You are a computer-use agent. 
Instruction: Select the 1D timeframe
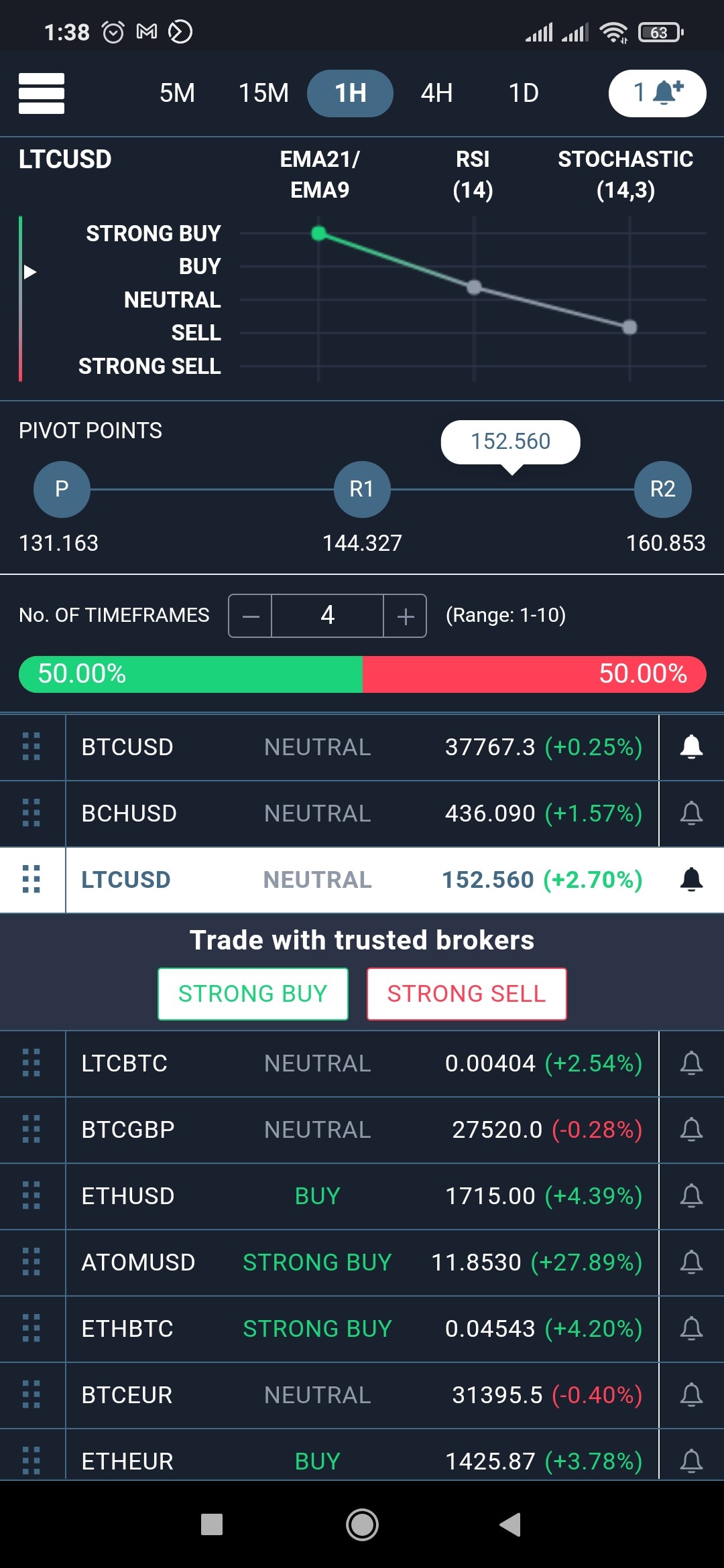524,93
